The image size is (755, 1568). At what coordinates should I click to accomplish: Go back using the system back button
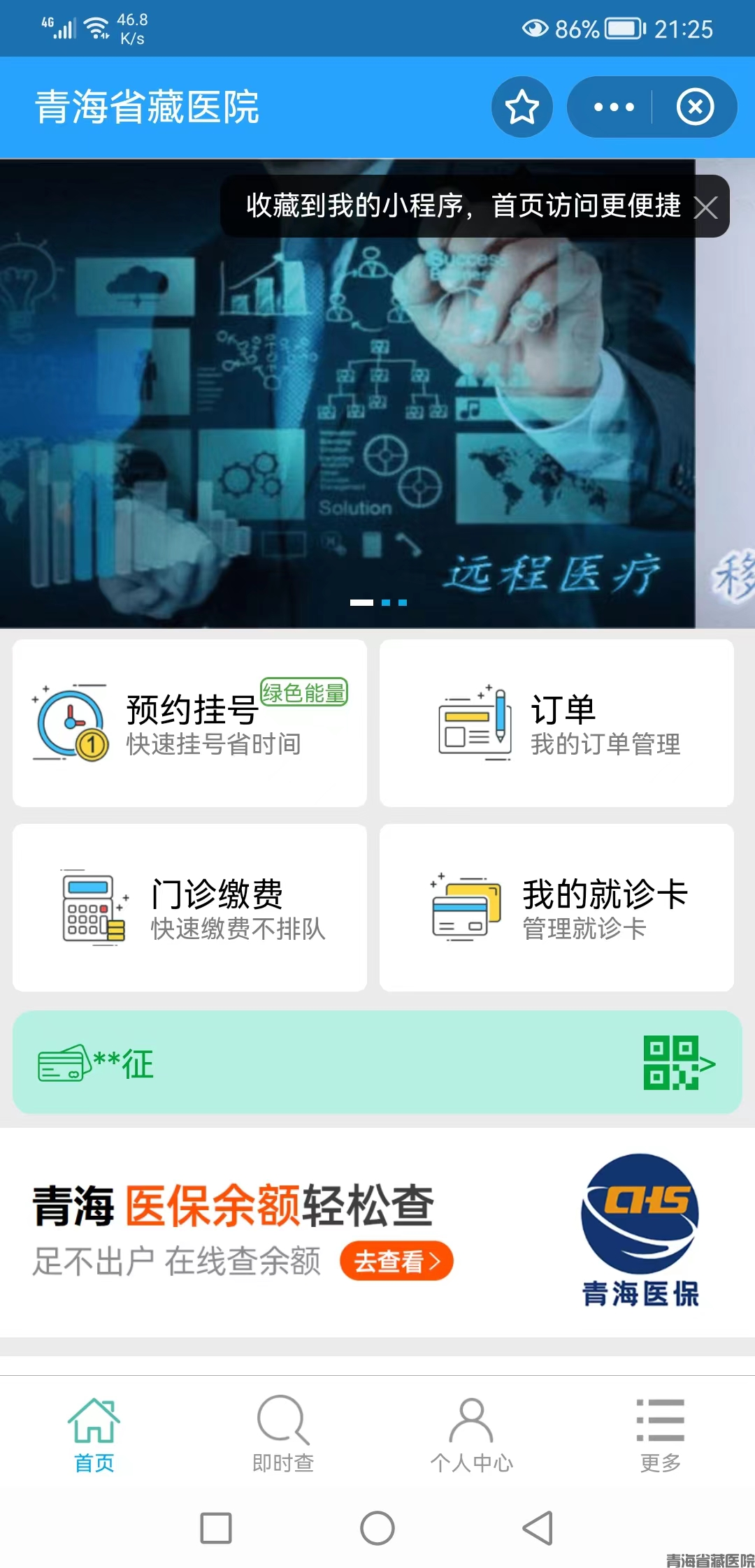(x=538, y=1528)
